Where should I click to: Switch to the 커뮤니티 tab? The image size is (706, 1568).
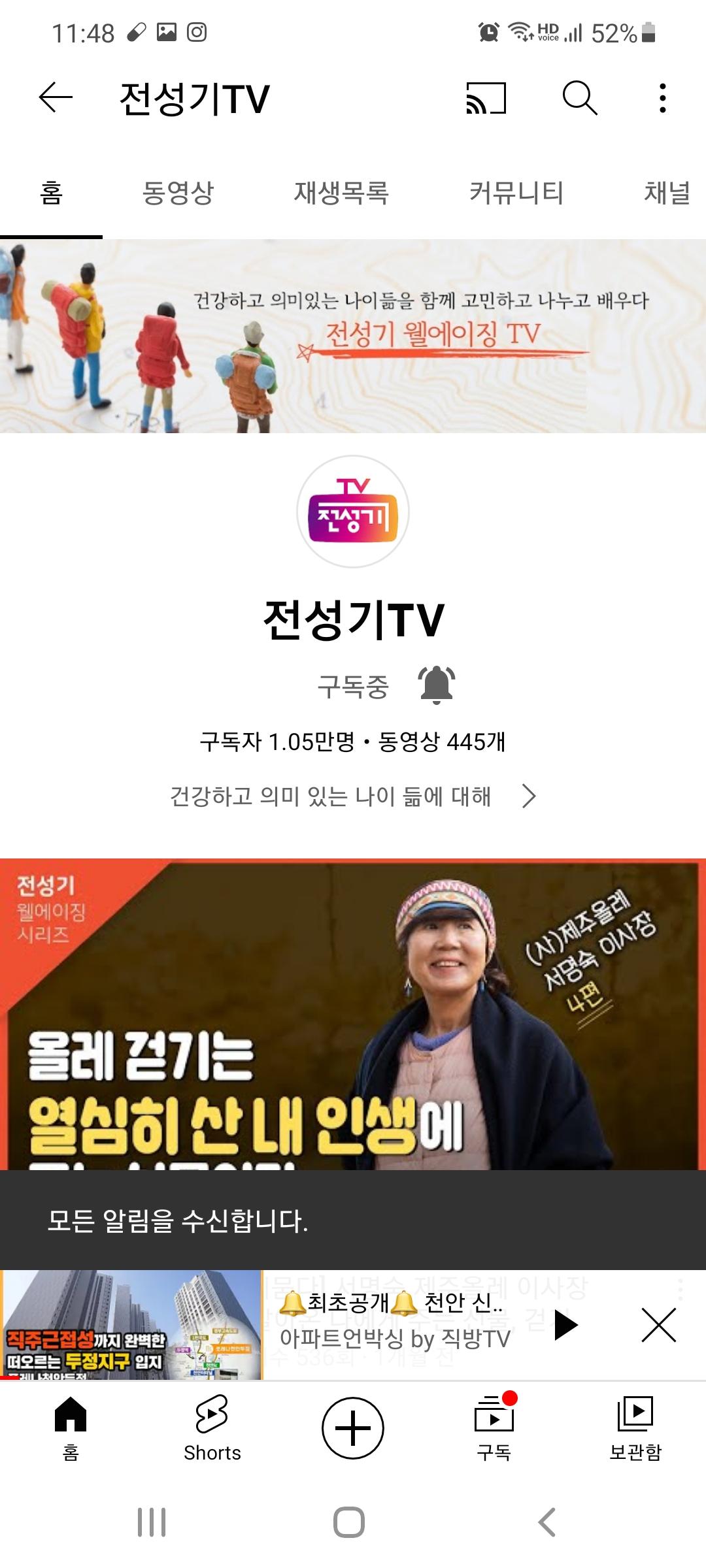(516, 193)
